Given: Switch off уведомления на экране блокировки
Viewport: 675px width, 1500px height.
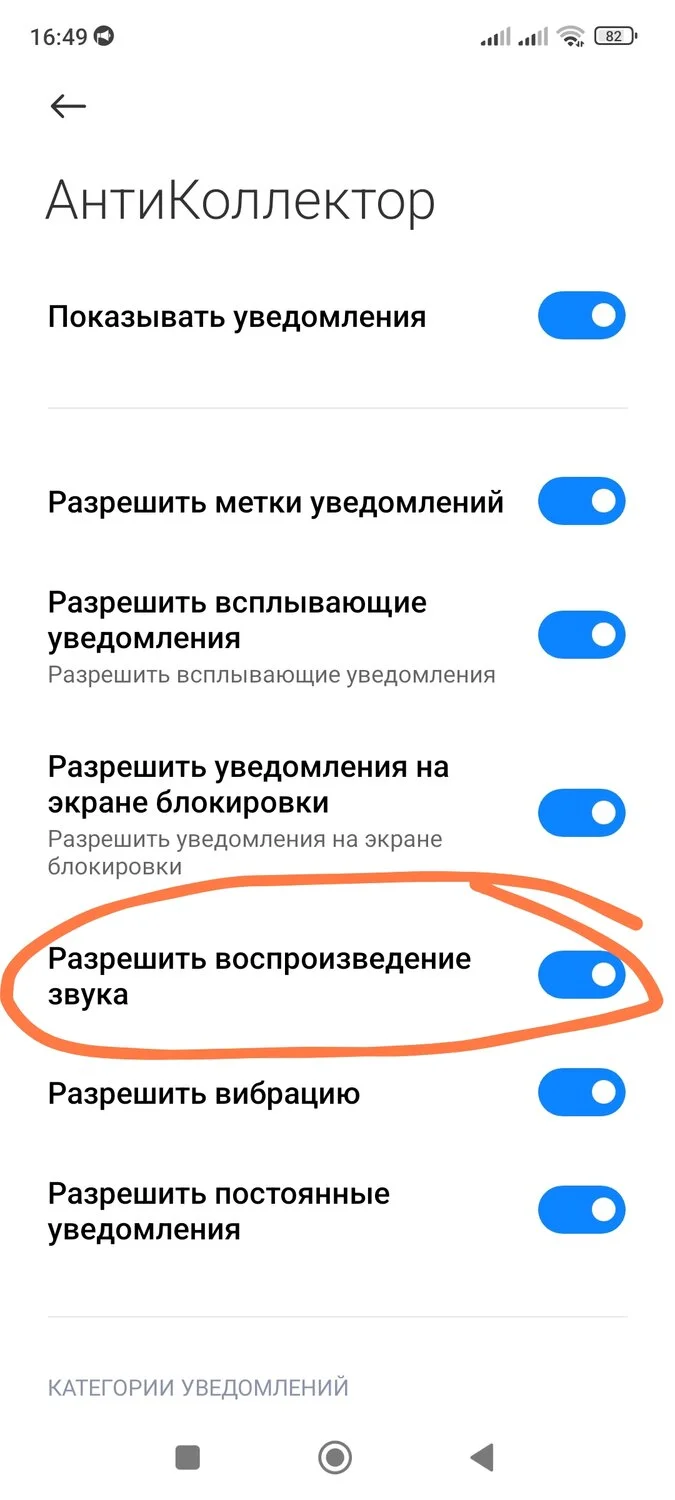Looking at the screenshot, I should point(581,814).
